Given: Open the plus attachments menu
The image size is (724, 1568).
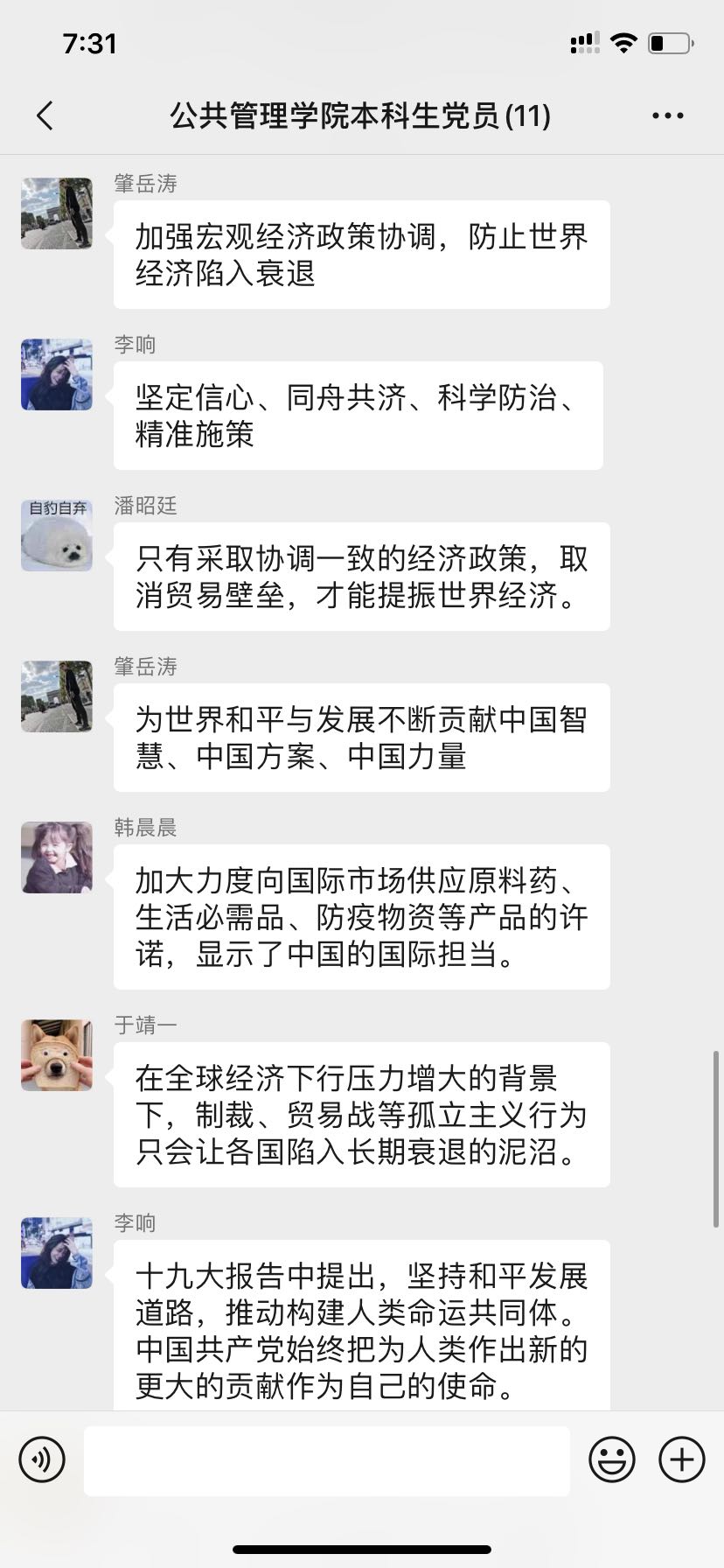Looking at the screenshot, I should (x=681, y=1459).
